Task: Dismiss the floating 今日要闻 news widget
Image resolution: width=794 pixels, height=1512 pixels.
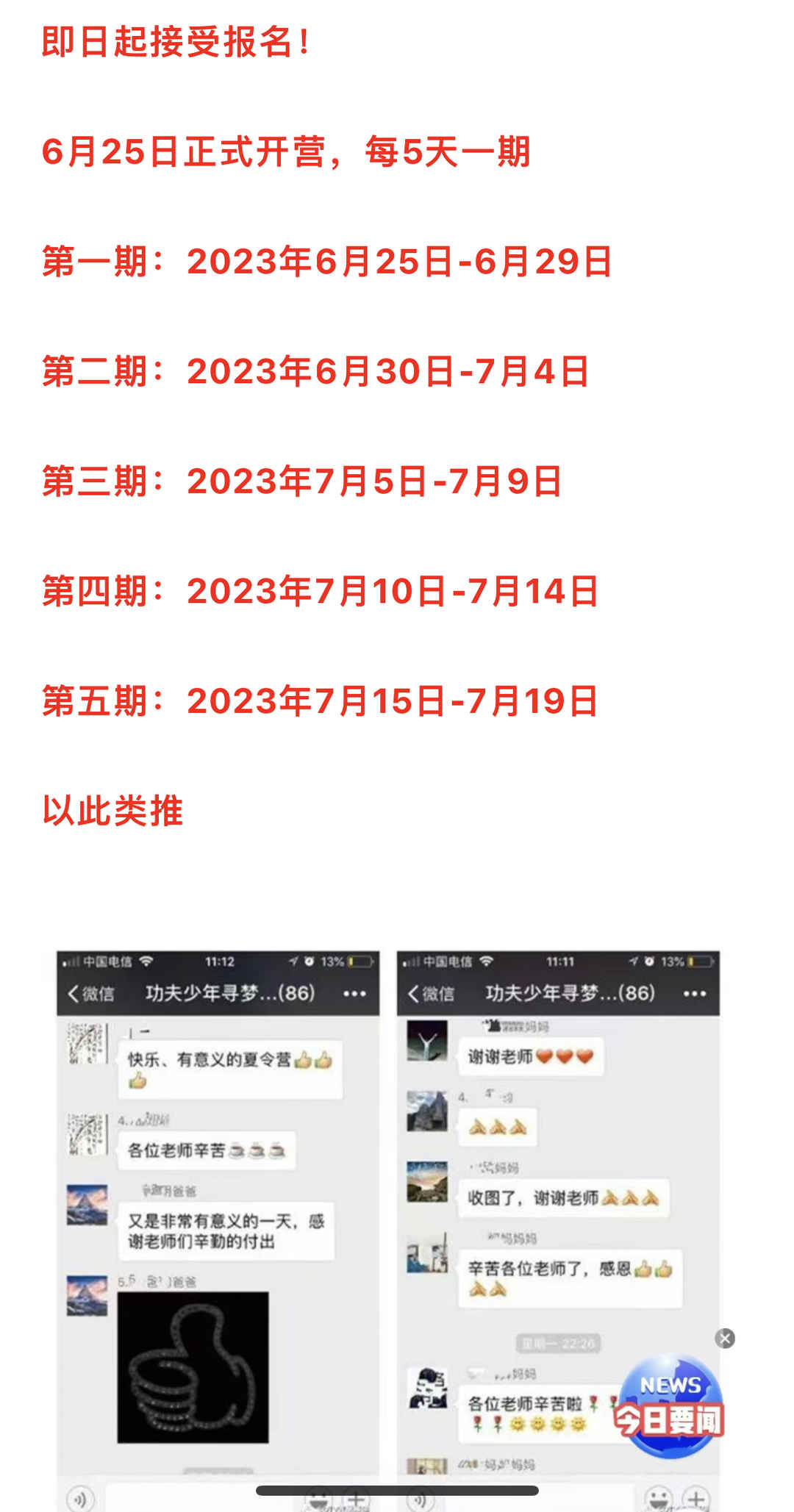Action: [725, 1339]
